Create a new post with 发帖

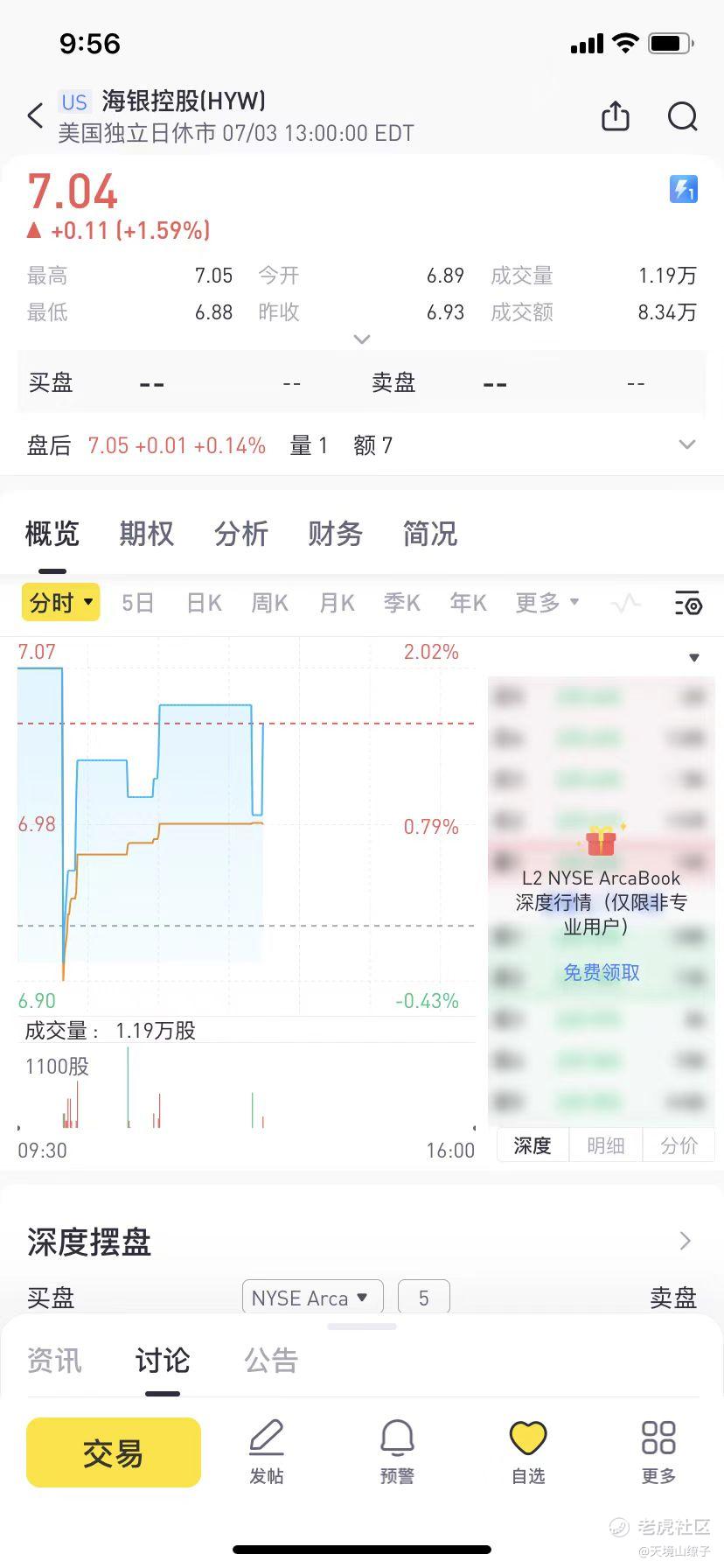tap(267, 1452)
